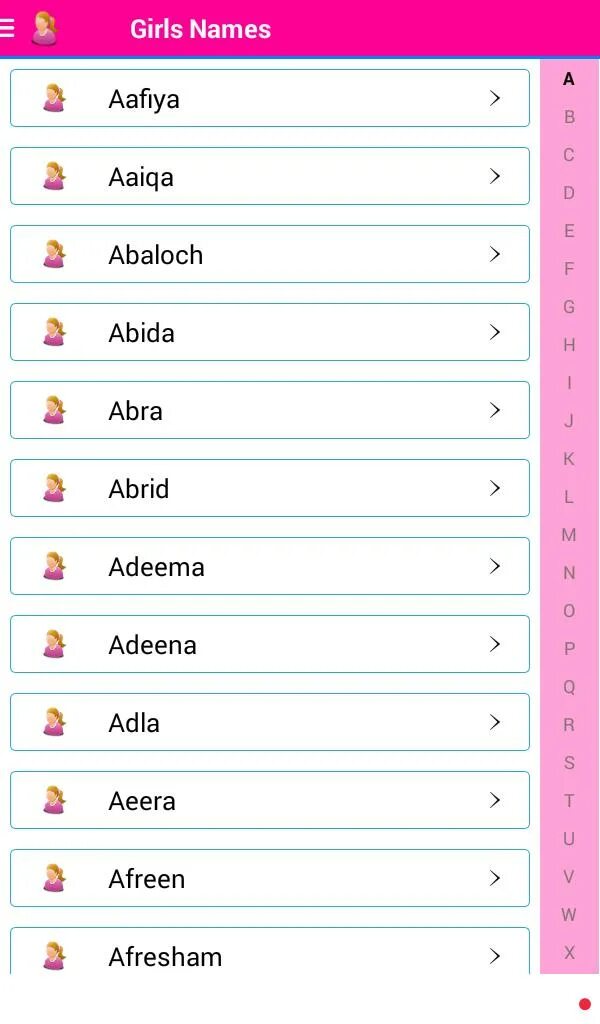Open the Aeera row
This screenshot has height=1024, width=600.
tap(270, 800)
